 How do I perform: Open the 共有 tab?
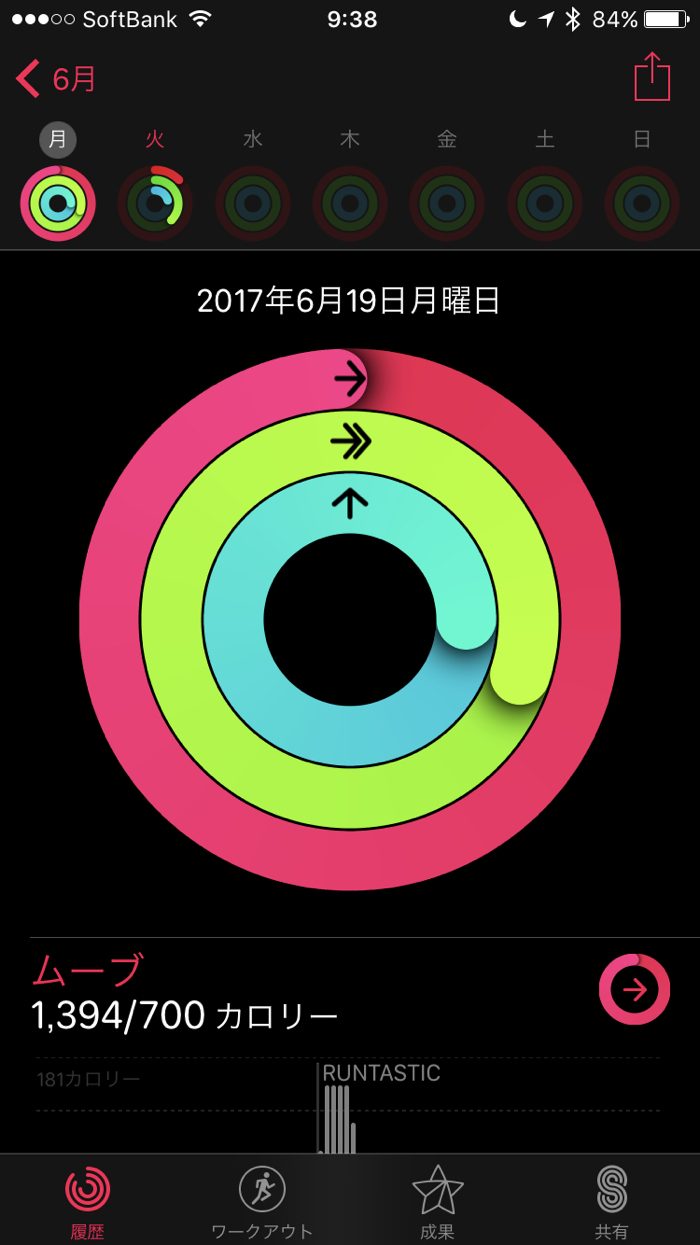pyautogui.click(x=611, y=1200)
